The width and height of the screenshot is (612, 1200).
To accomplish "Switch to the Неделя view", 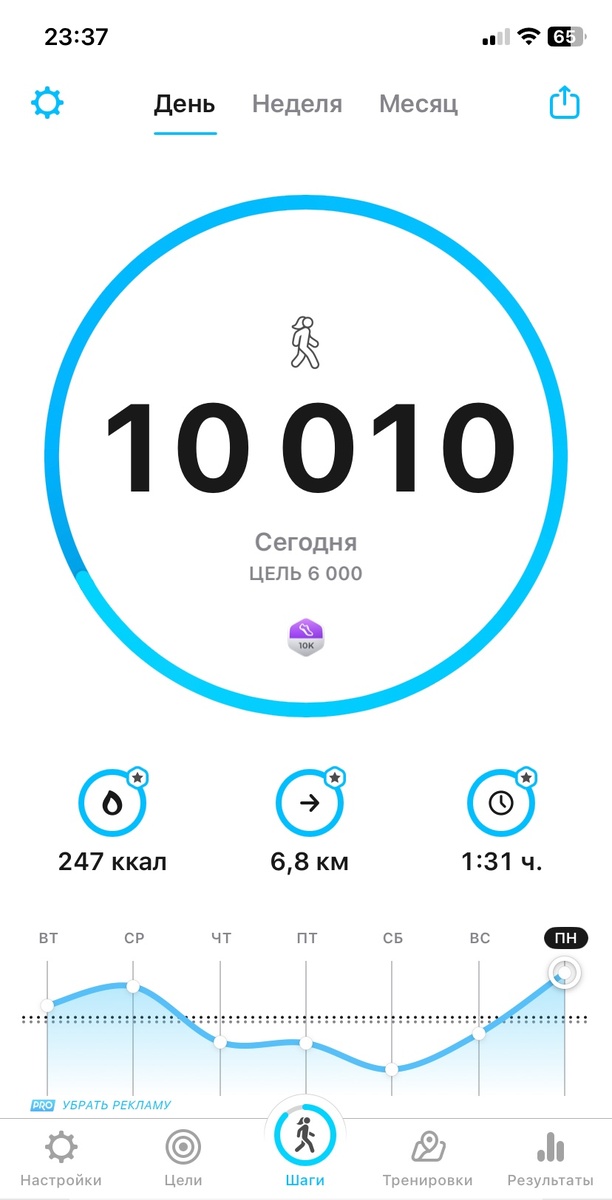I will click(x=297, y=104).
